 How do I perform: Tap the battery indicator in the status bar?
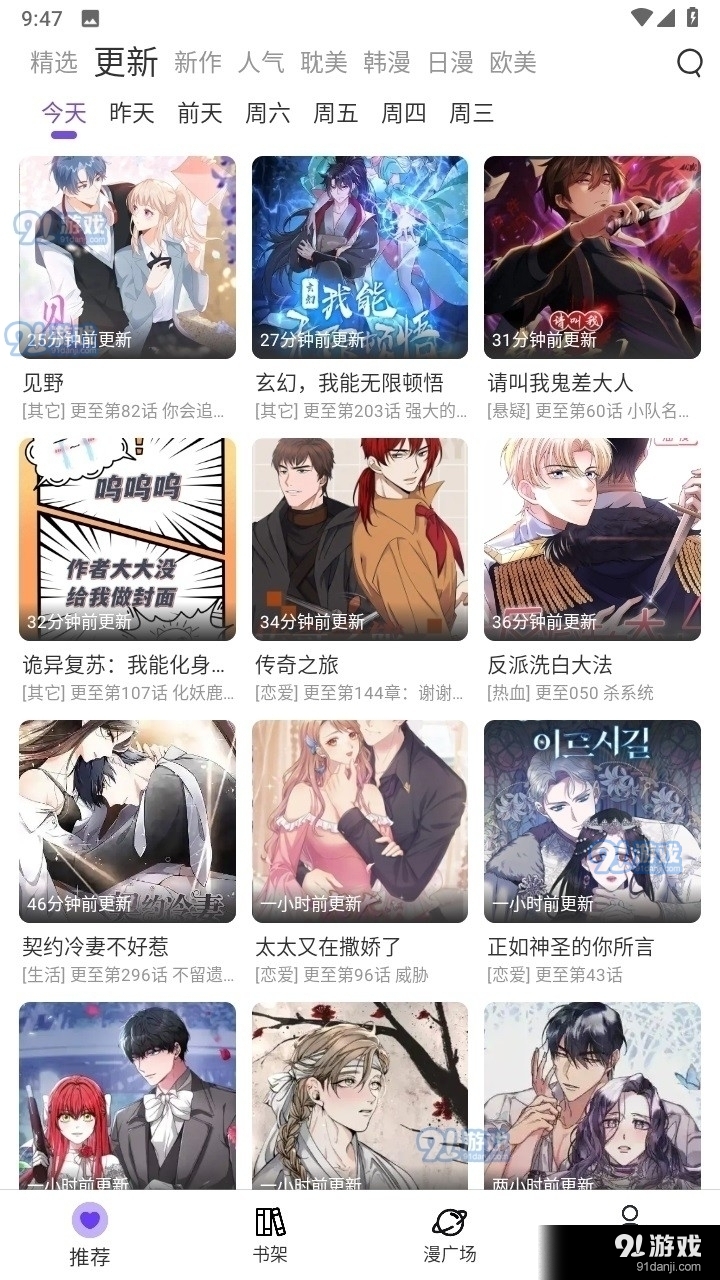(694, 16)
